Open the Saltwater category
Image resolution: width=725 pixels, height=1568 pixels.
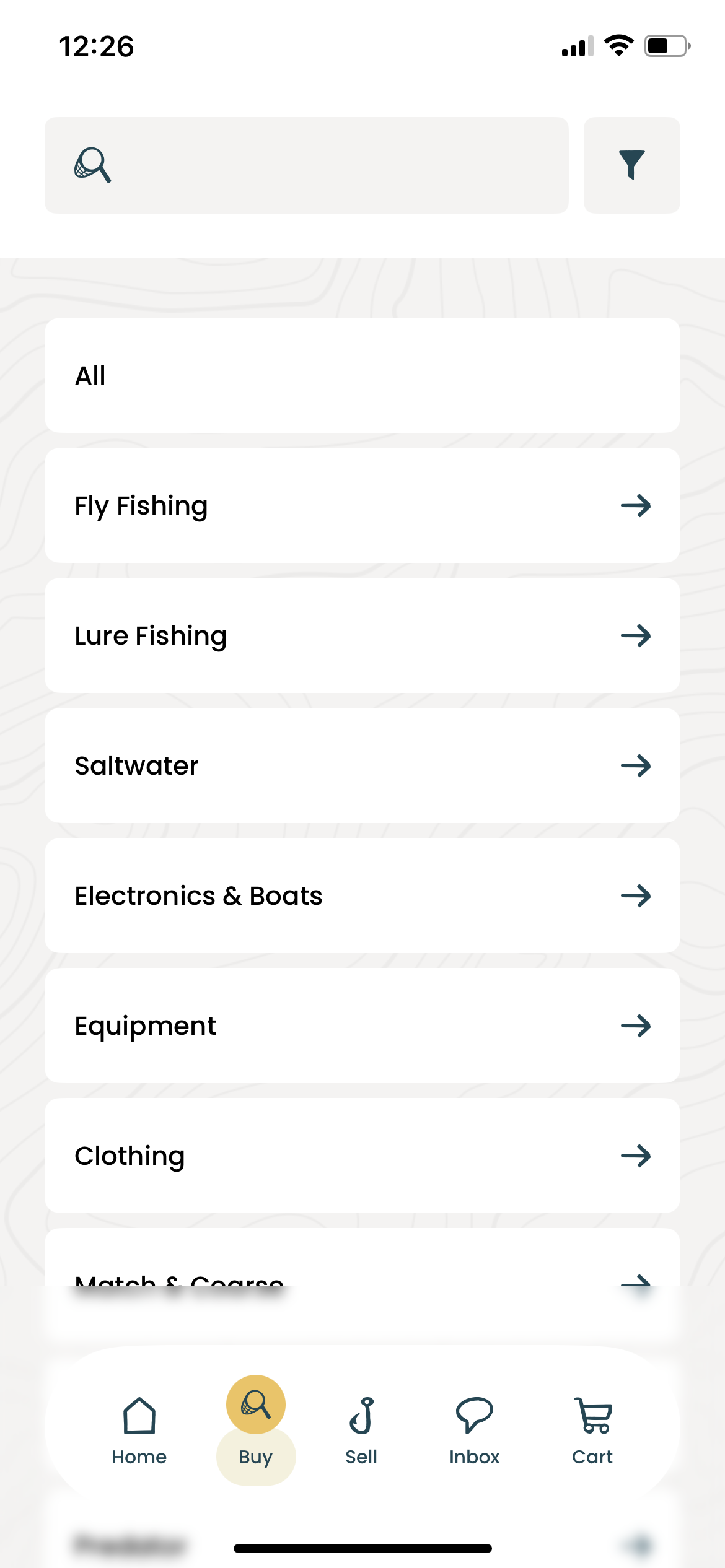coord(362,765)
